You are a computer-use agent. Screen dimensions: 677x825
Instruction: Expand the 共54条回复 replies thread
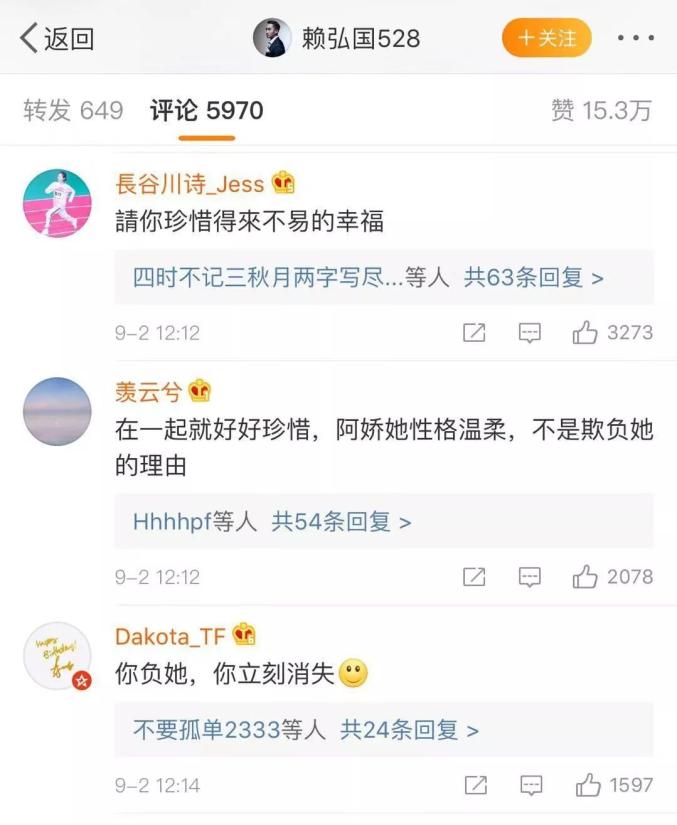[x=341, y=521]
